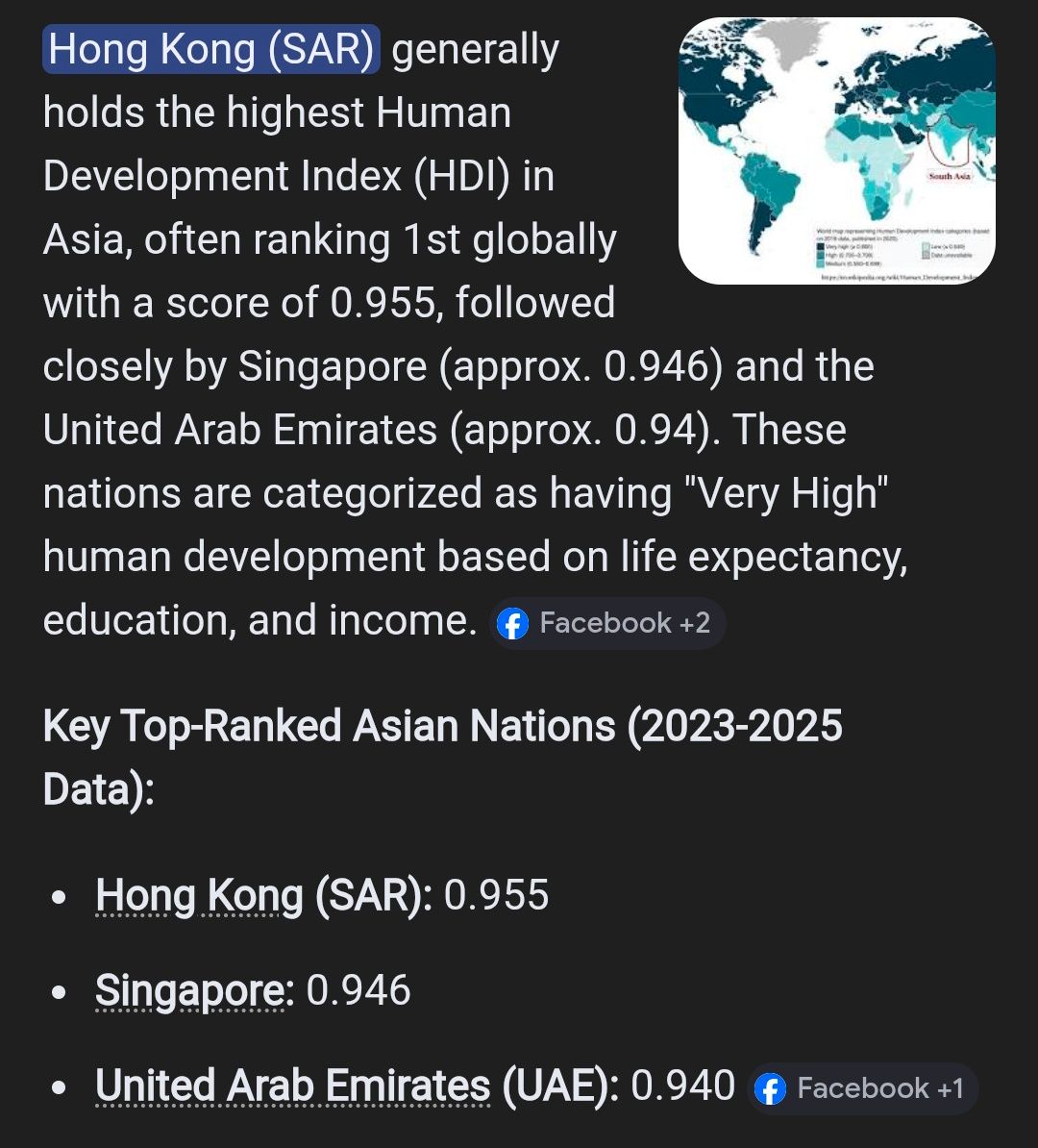
Task: Open the underlined Singapore link
Action: [194, 991]
